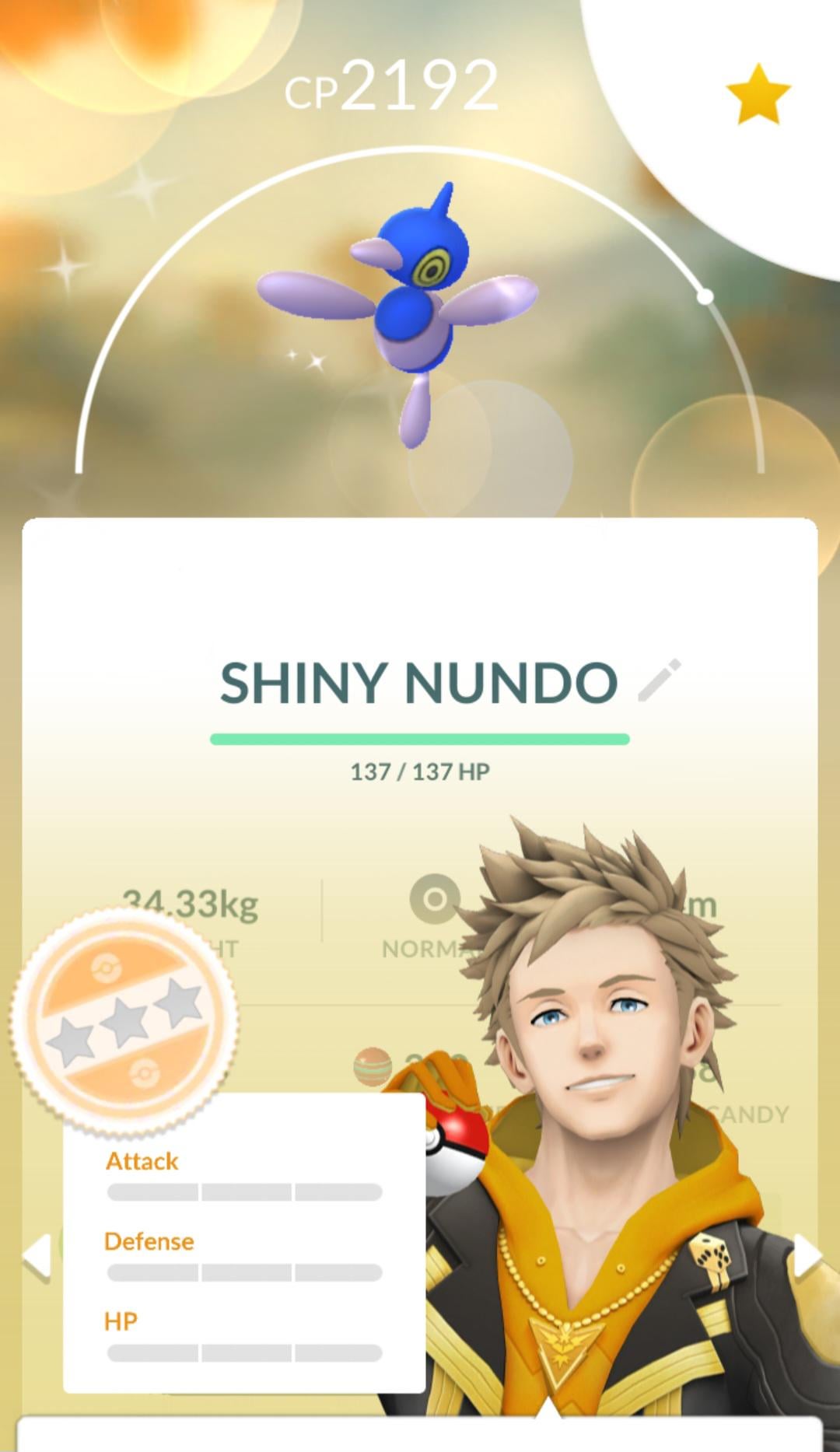Go to previous Pokémon with left arrow

tap(36, 1255)
